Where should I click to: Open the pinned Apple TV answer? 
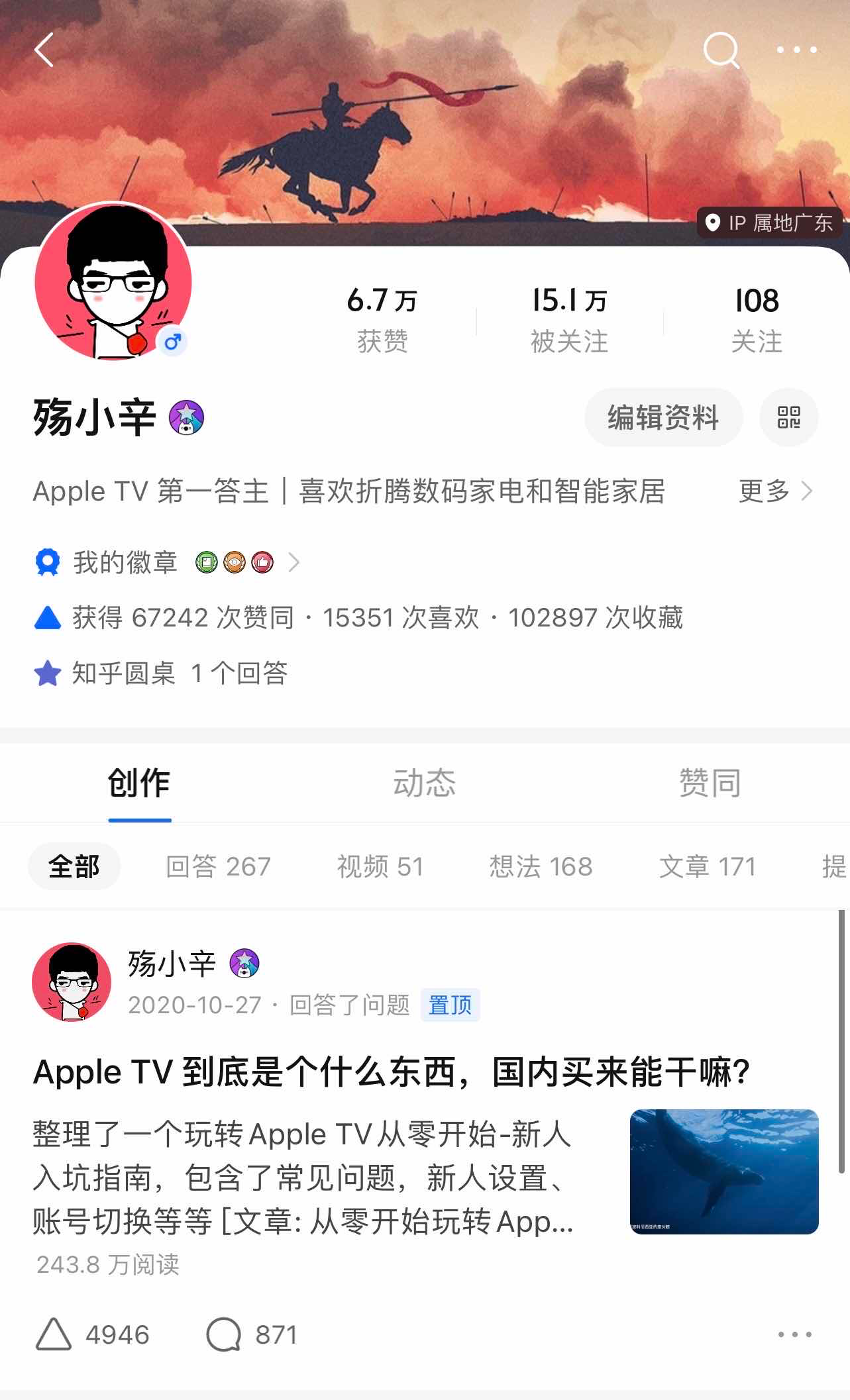[x=391, y=1072]
